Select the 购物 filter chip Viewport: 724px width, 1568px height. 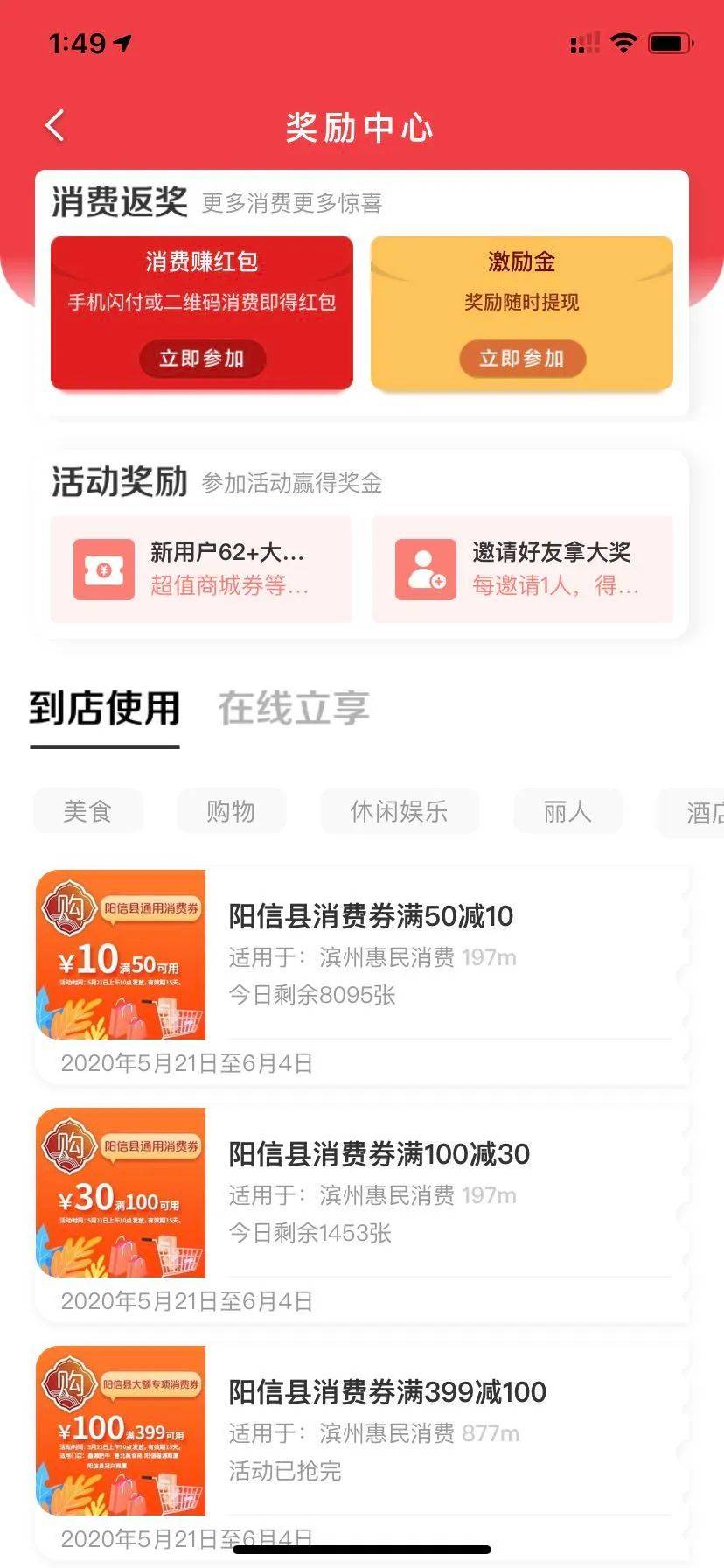pos(231,811)
